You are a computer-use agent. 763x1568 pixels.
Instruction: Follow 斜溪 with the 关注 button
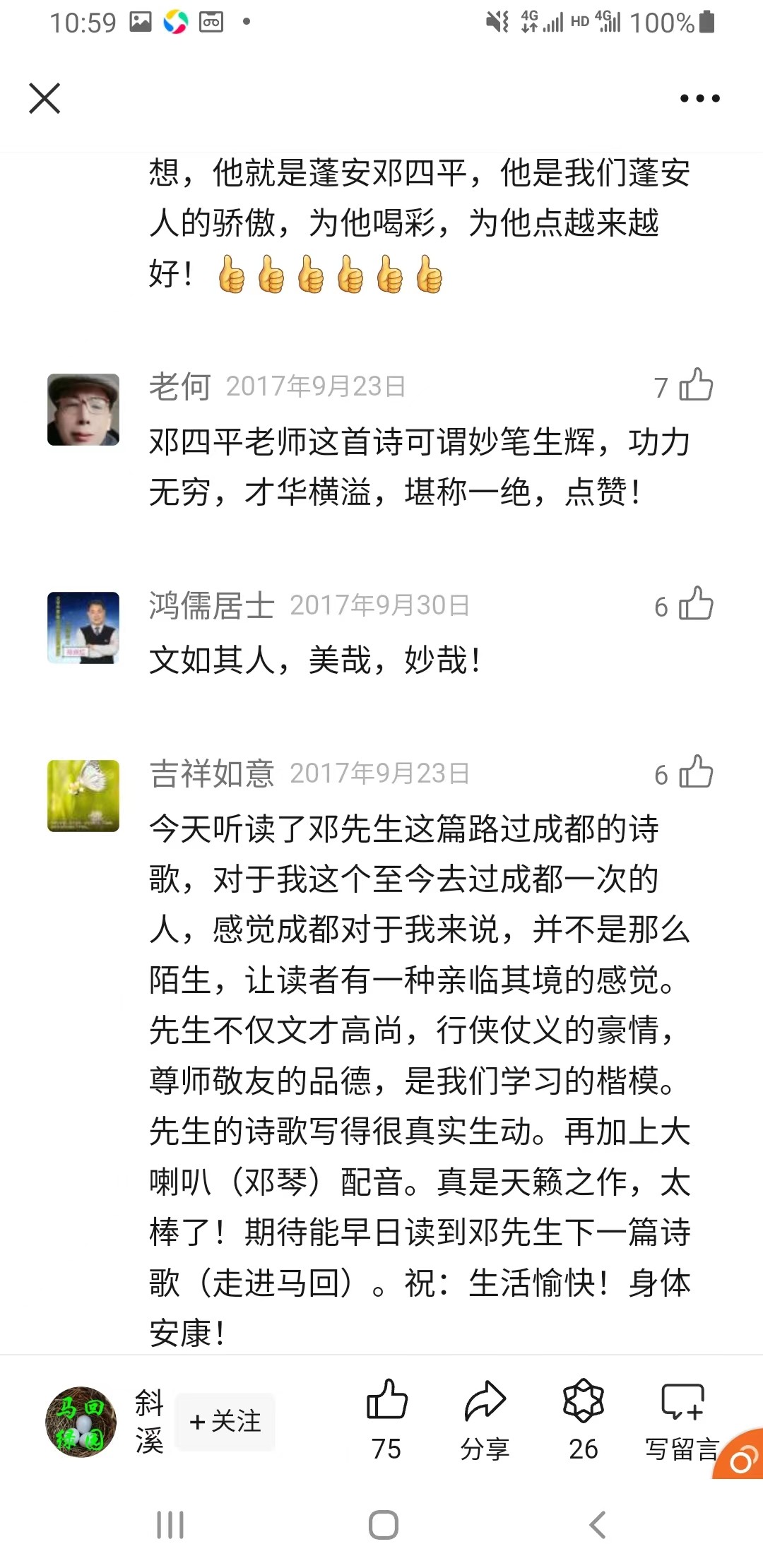click(x=225, y=1421)
